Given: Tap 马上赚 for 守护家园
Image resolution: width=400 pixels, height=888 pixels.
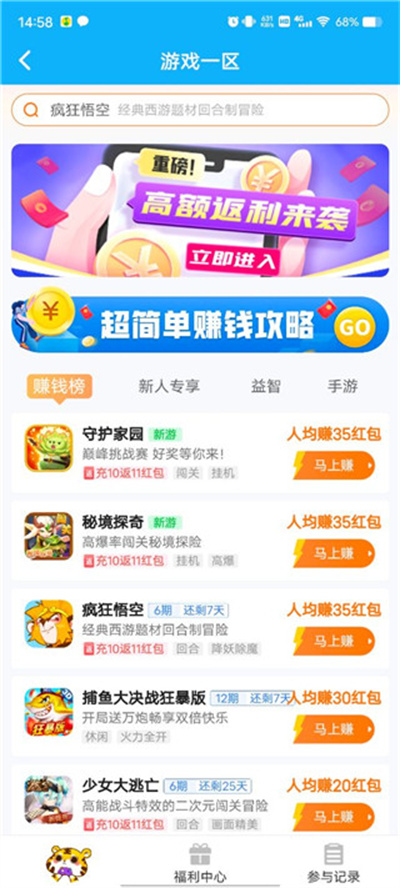Looking at the screenshot, I should (x=334, y=466).
